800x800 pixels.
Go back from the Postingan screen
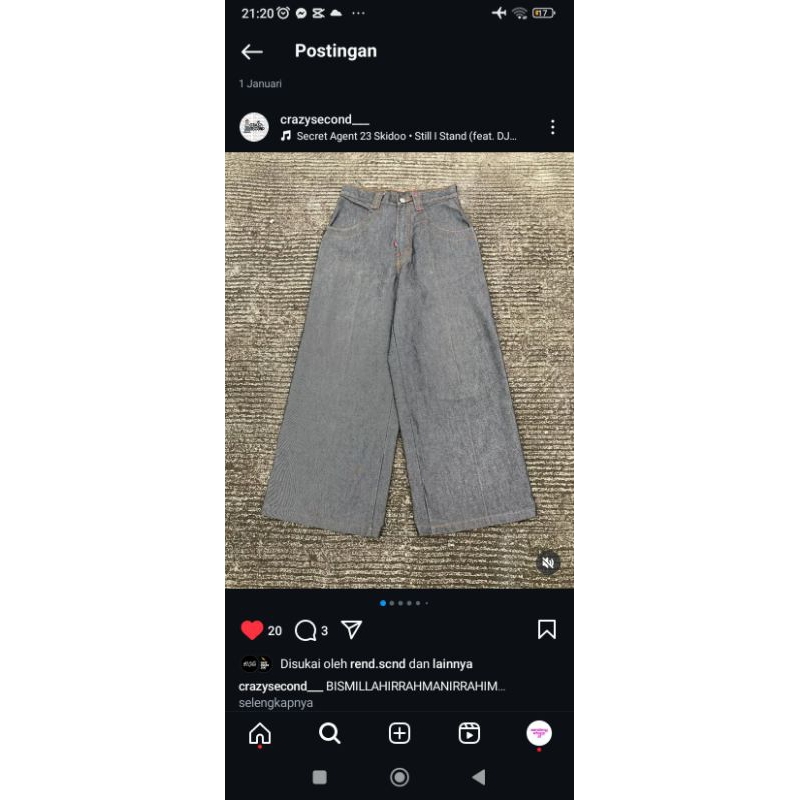click(252, 52)
